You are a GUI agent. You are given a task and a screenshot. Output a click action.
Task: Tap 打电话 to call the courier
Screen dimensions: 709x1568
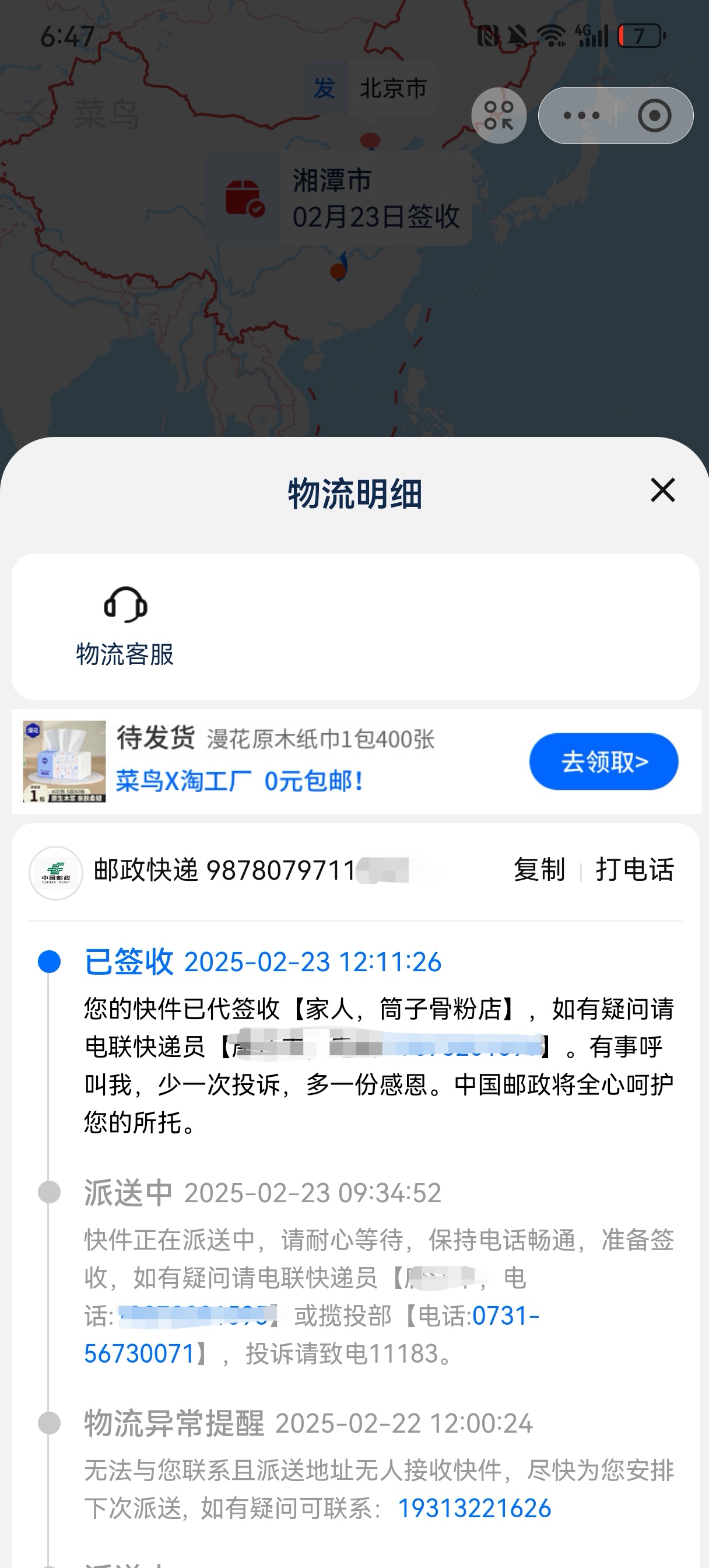(x=635, y=869)
